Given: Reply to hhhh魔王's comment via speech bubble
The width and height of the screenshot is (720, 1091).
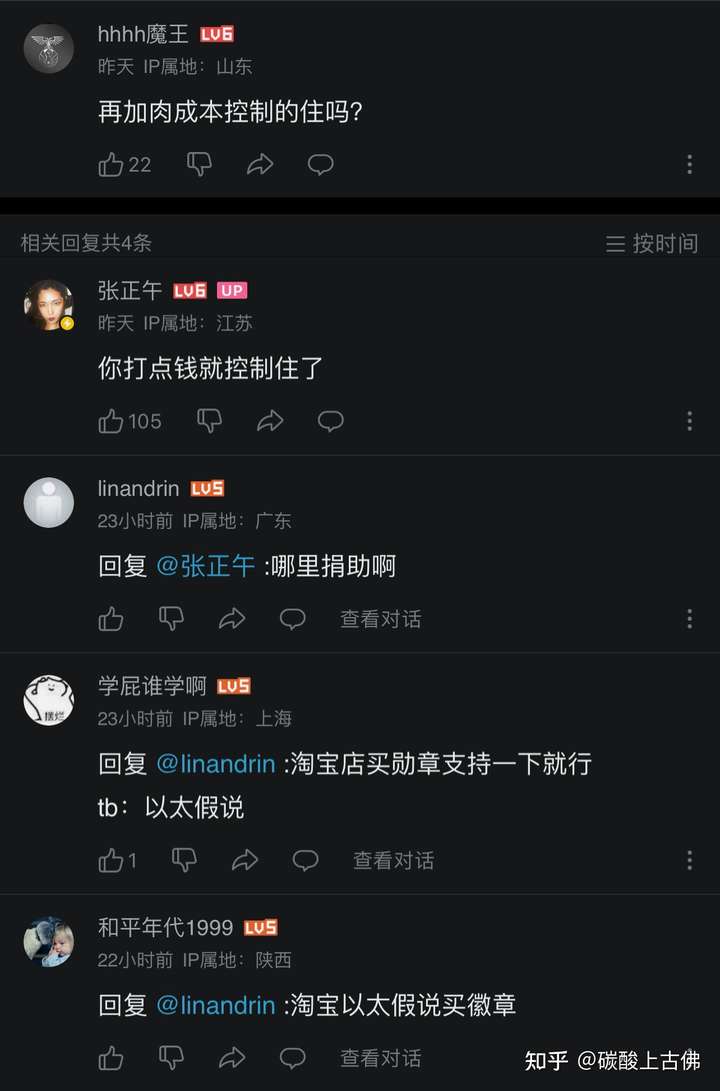Looking at the screenshot, I should point(320,165).
